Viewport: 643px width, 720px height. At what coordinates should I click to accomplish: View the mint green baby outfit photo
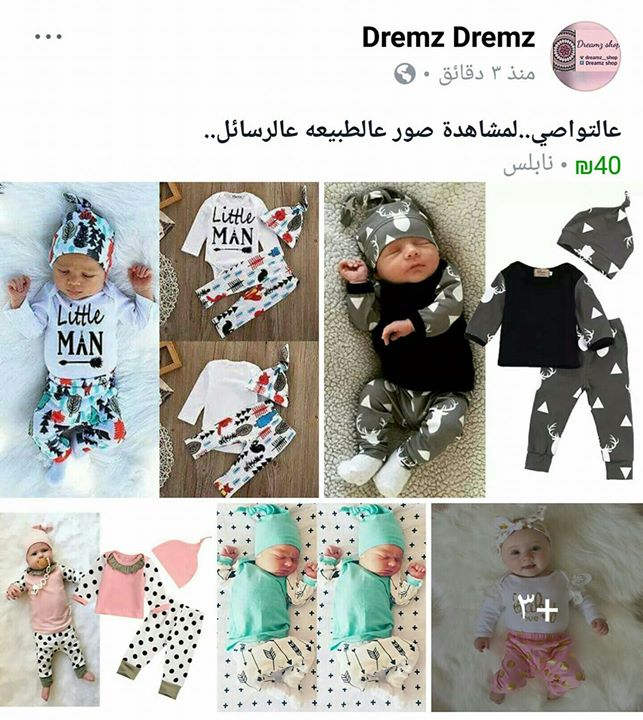(320, 610)
